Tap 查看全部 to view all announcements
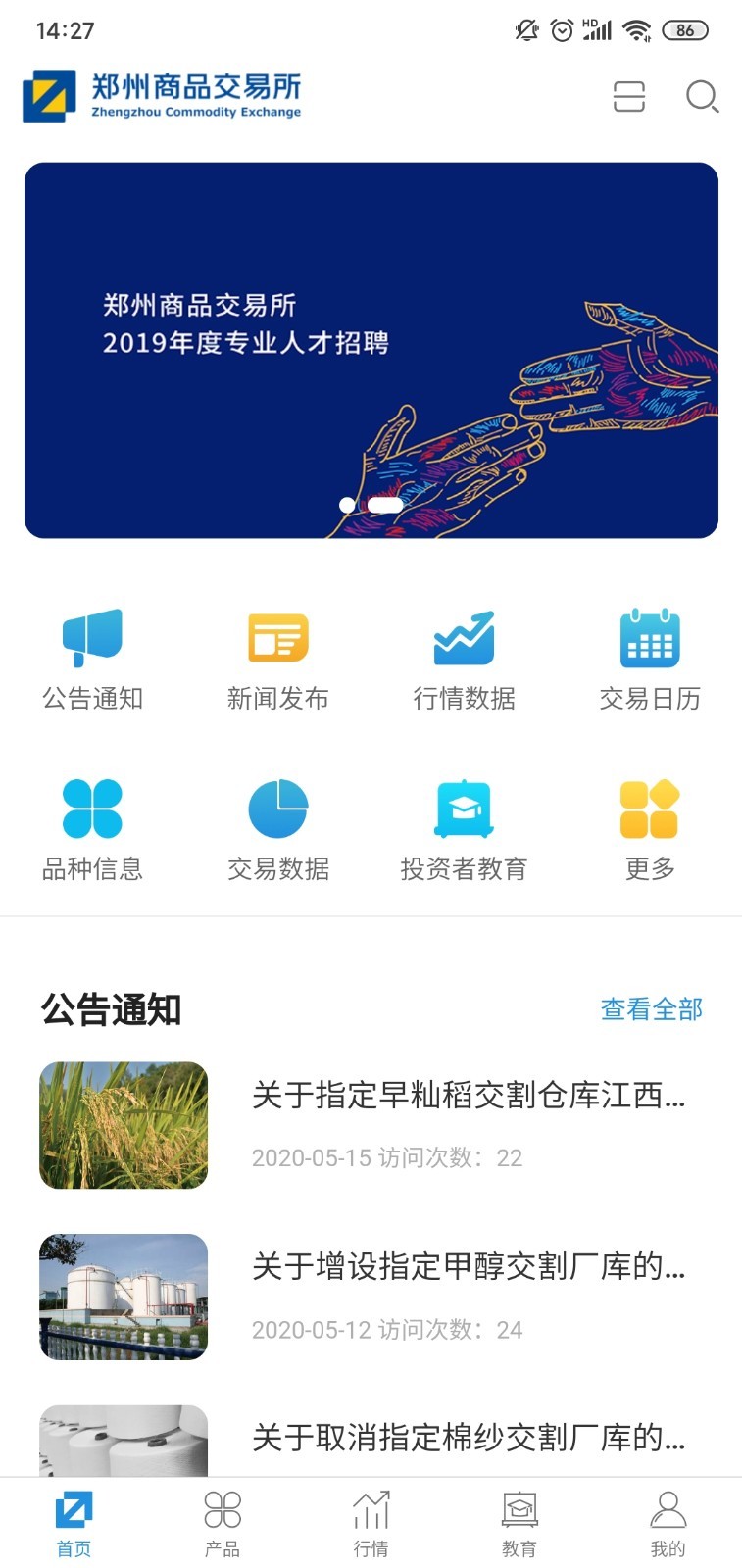Screen dimensions: 742x1568 coord(653,1009)
